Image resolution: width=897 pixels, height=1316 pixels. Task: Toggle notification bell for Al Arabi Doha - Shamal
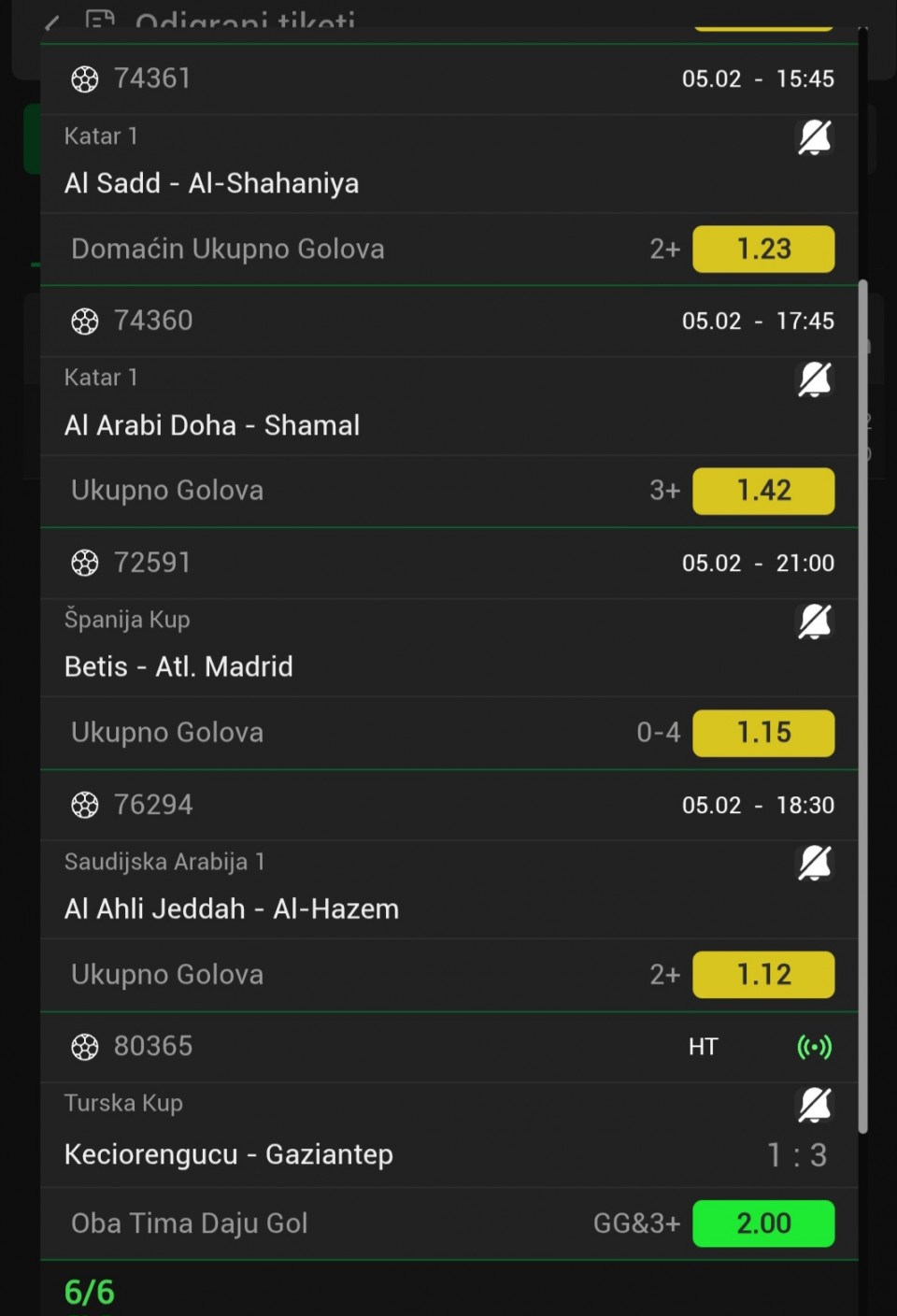(814, 379)
